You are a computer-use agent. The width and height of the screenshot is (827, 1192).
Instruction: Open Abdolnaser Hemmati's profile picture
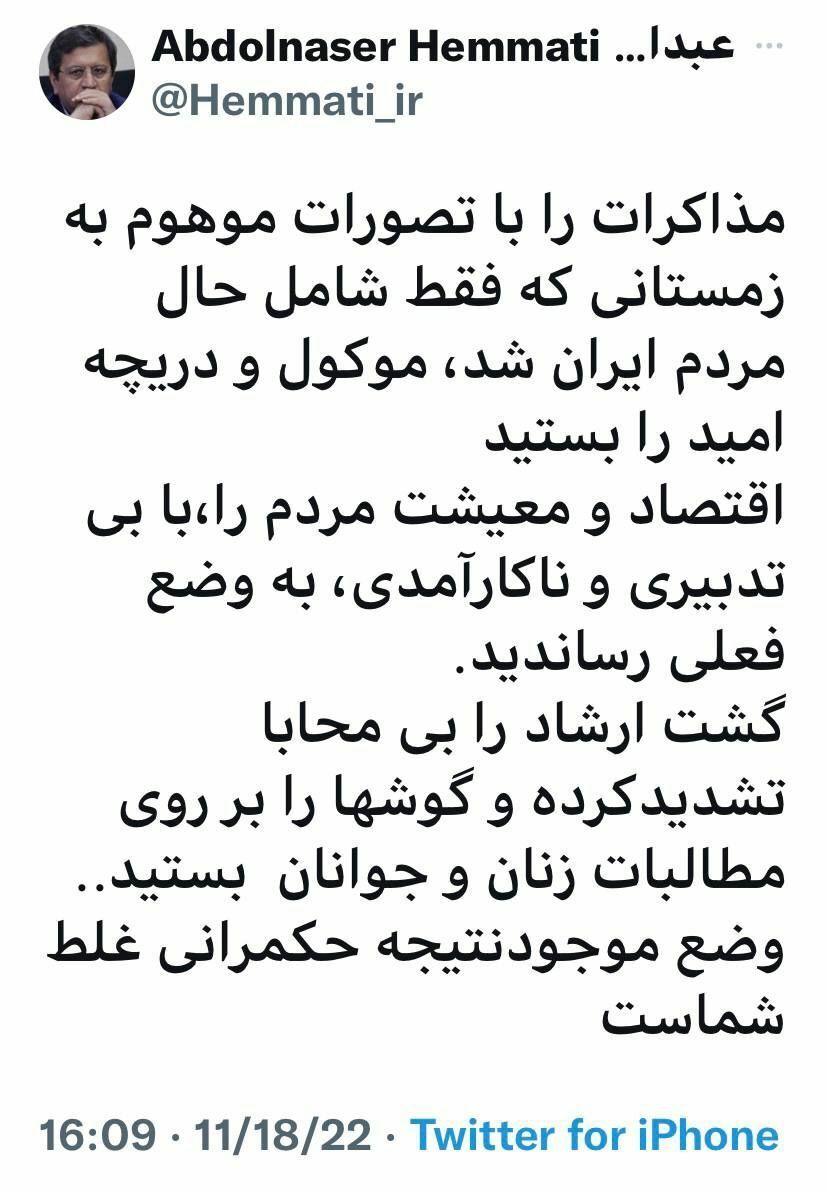(87, 71)
